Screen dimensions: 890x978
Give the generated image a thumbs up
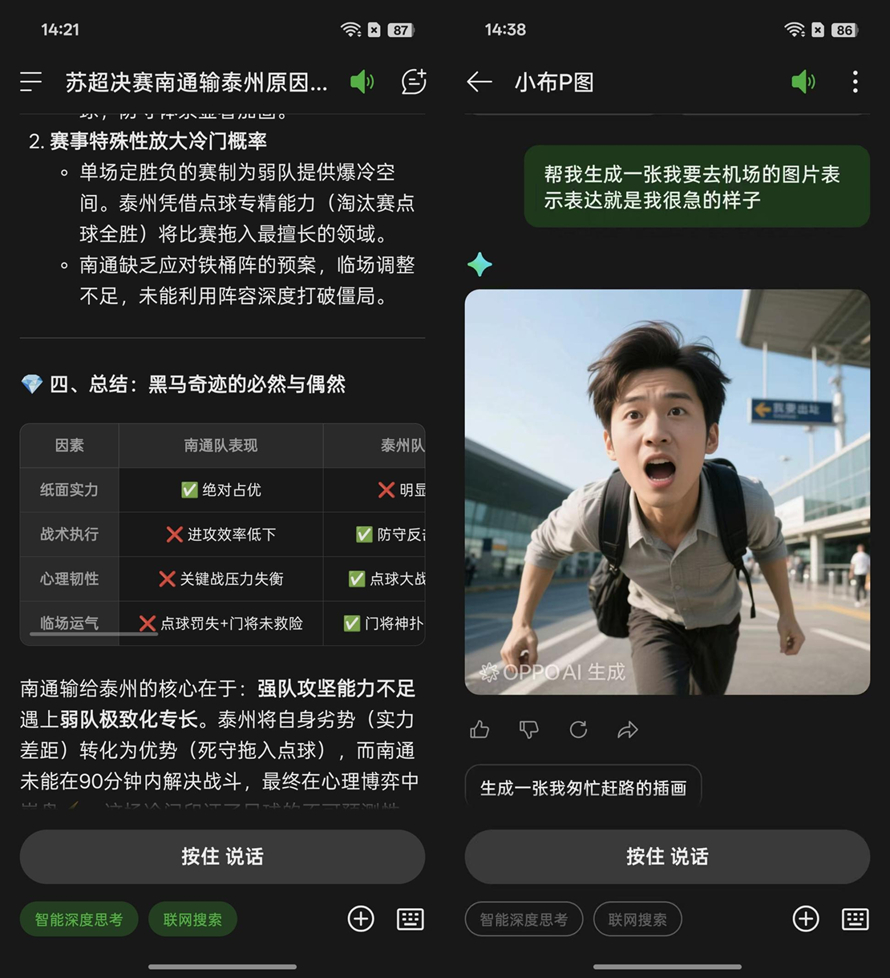(x=478, y=730)
